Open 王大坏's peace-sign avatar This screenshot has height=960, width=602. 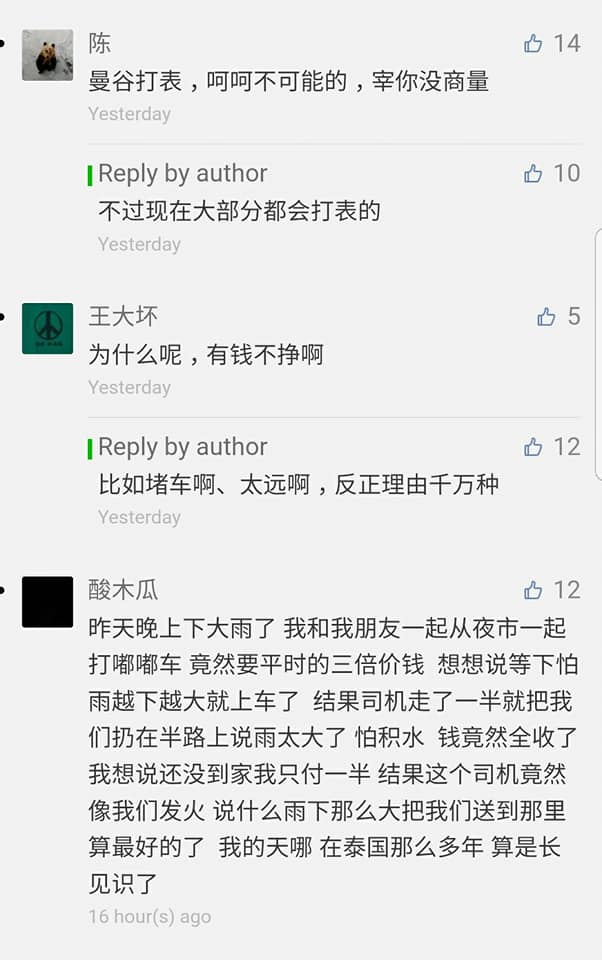pos(47,328)
